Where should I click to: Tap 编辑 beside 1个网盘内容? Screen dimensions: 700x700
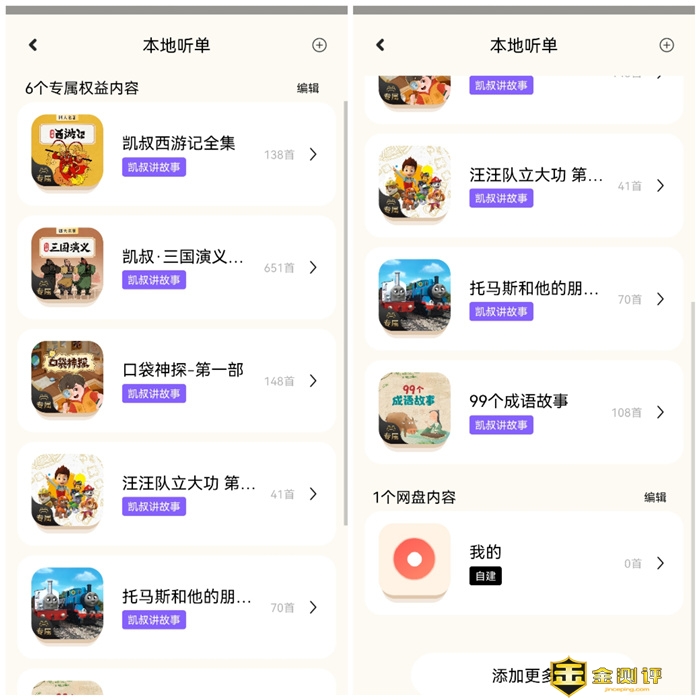coord(655,497)
